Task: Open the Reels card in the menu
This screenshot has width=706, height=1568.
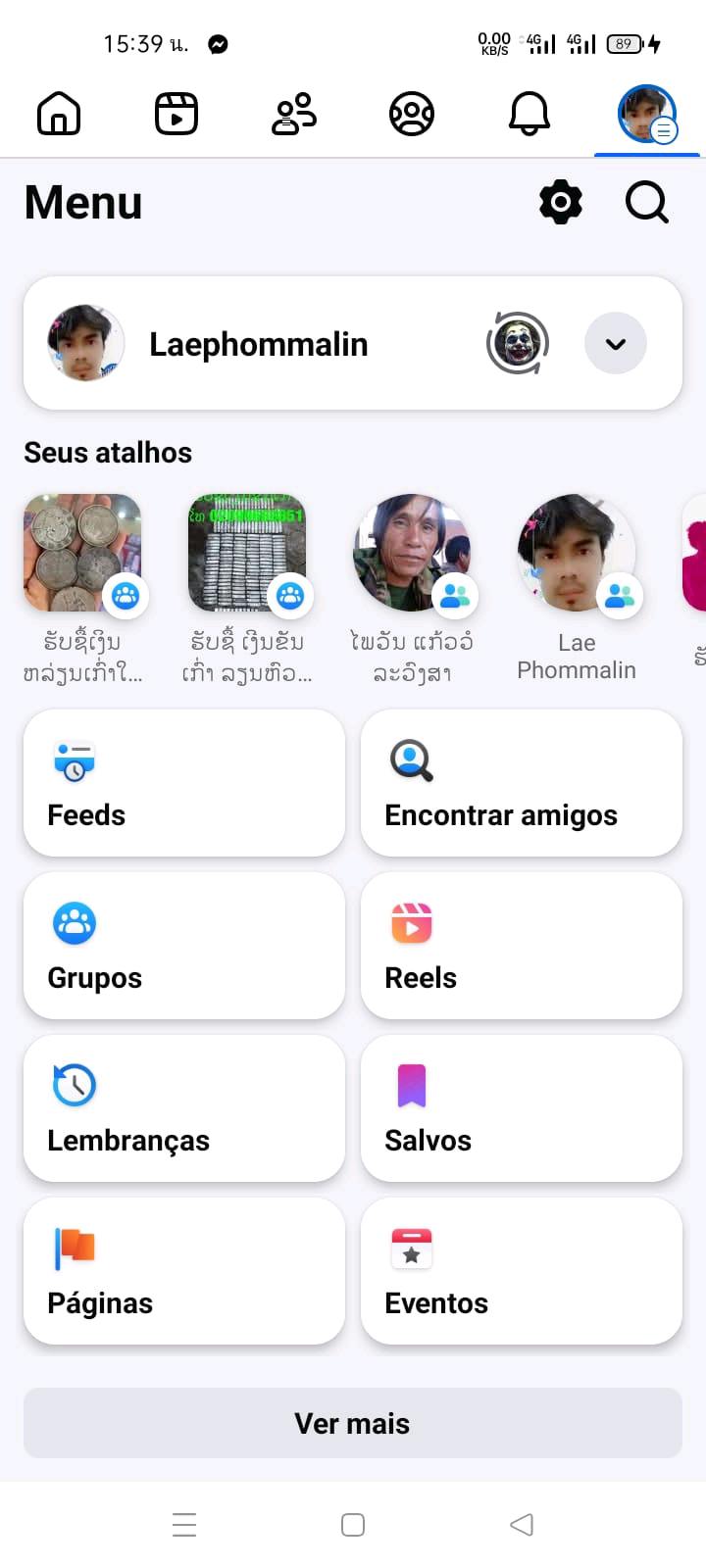Action: click(x=522, y=946)
